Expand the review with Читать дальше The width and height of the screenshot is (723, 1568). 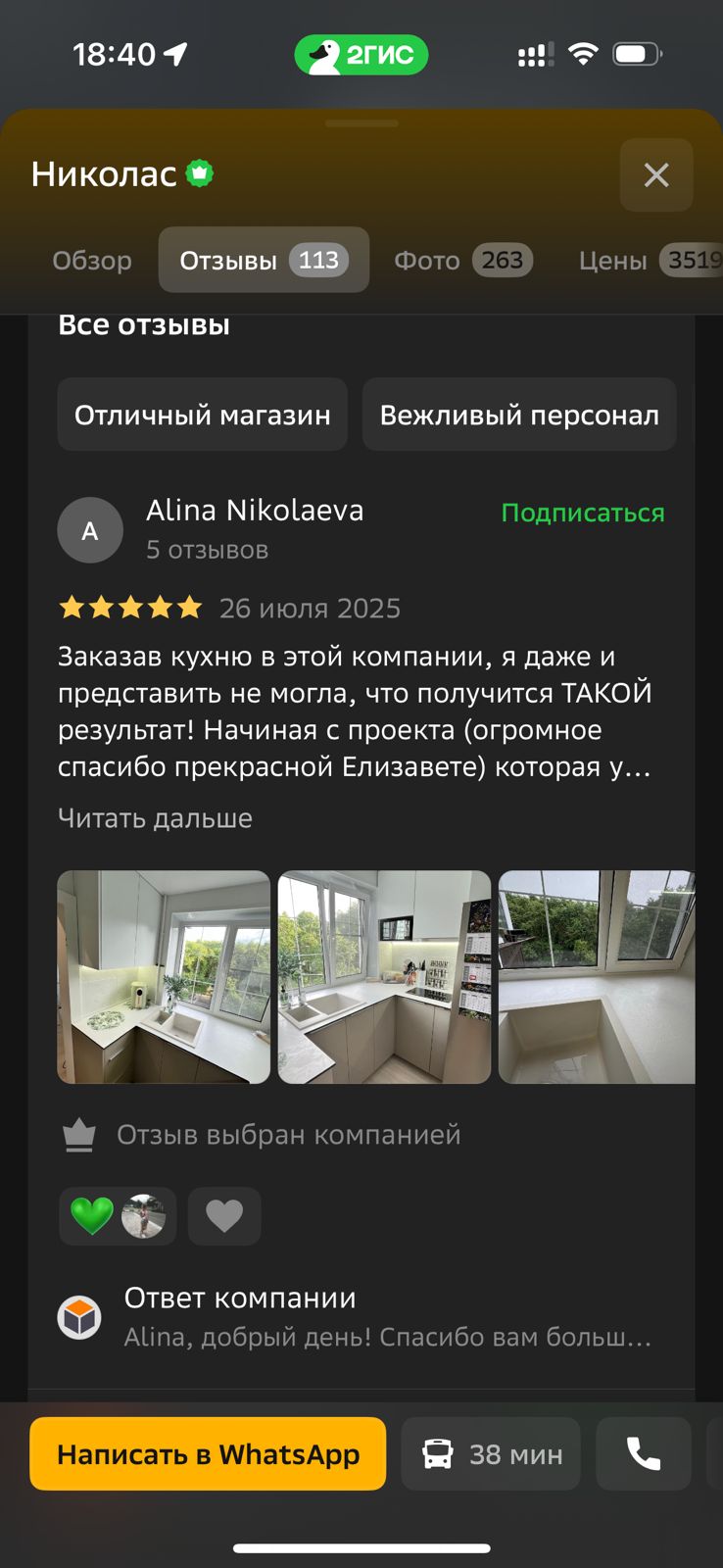(x=155, y=818)
